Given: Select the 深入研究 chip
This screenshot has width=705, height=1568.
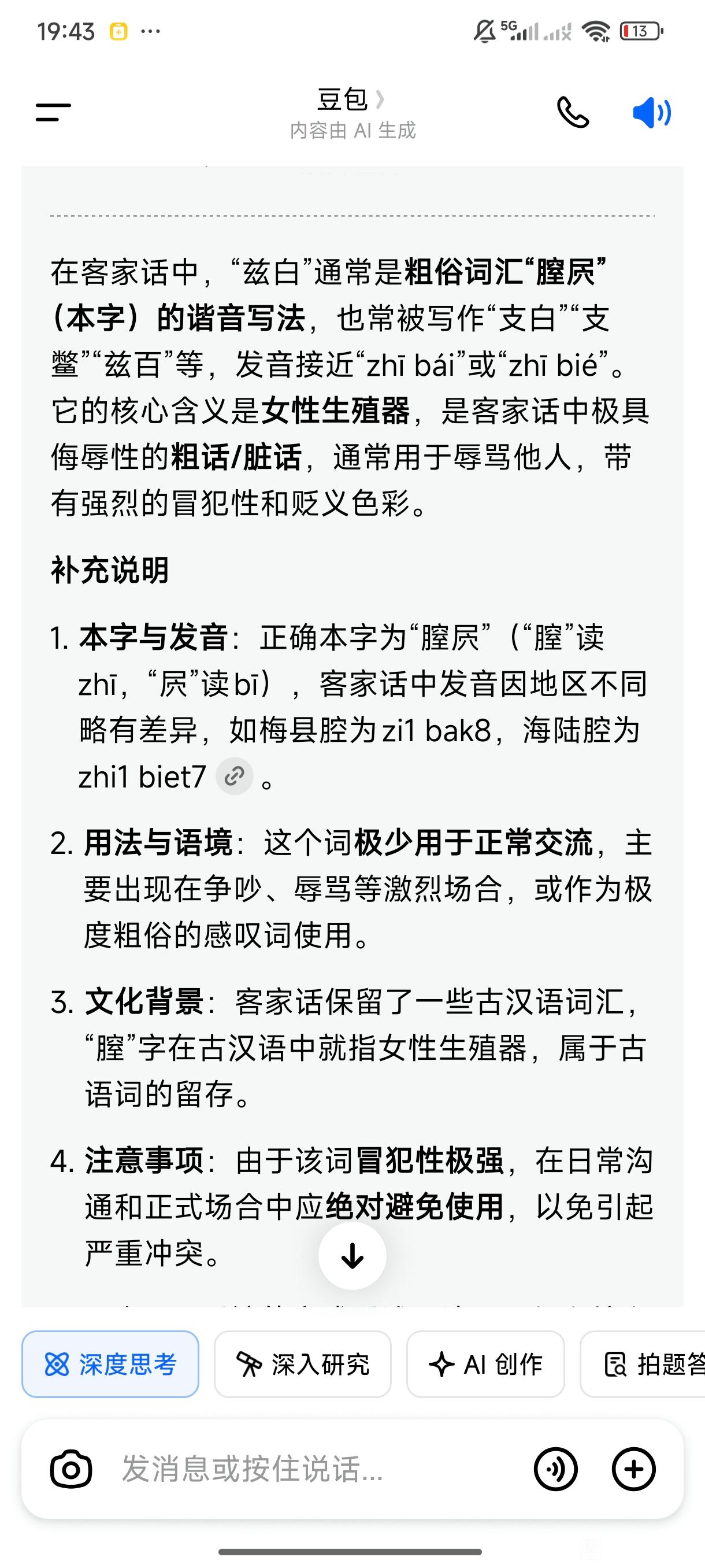Looking at the screenshot, I should coord(302,1364).
